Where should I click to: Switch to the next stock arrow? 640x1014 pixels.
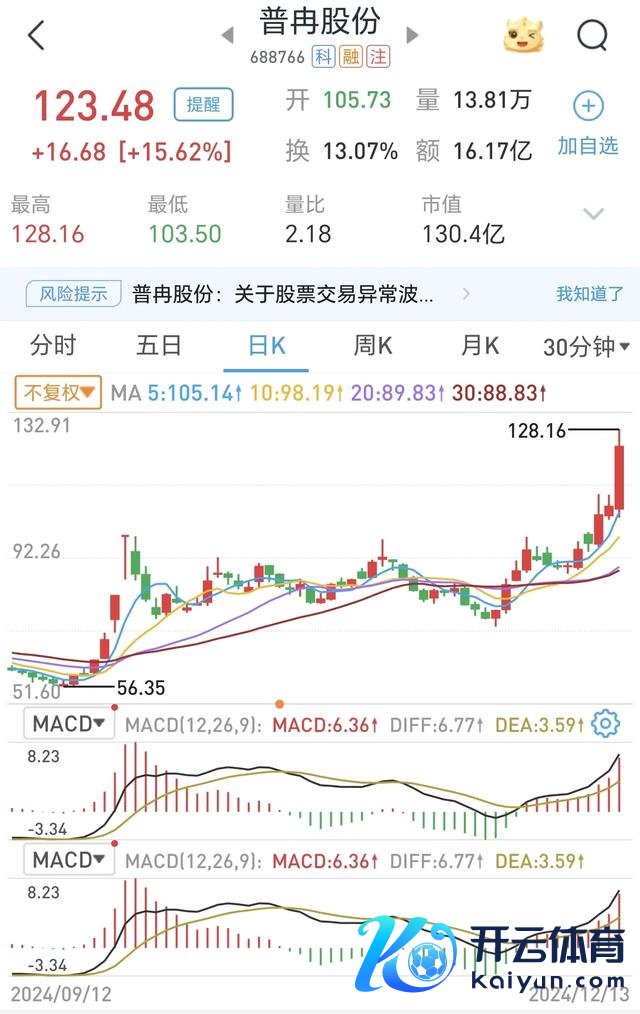point(412,36)
